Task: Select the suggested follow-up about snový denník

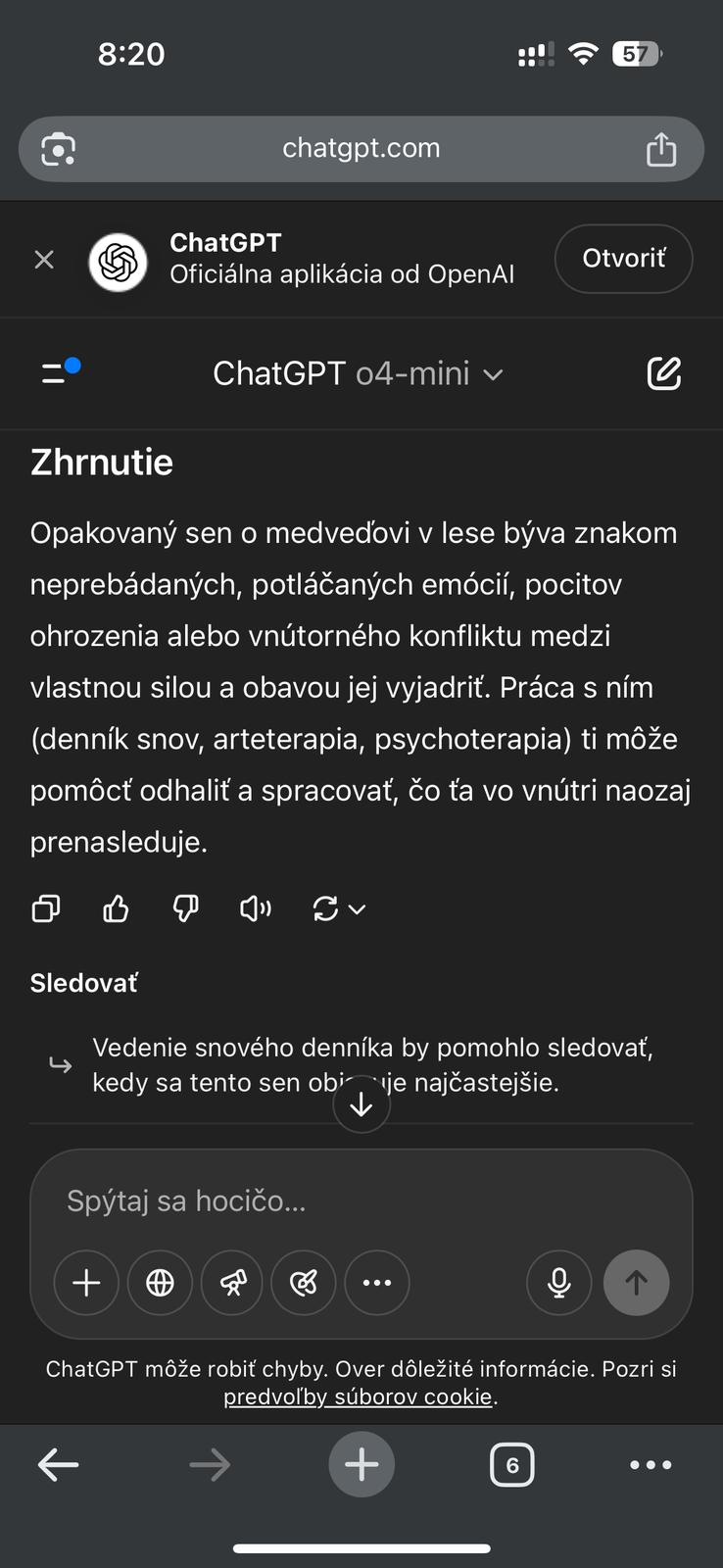Action: click(372, 1064)
